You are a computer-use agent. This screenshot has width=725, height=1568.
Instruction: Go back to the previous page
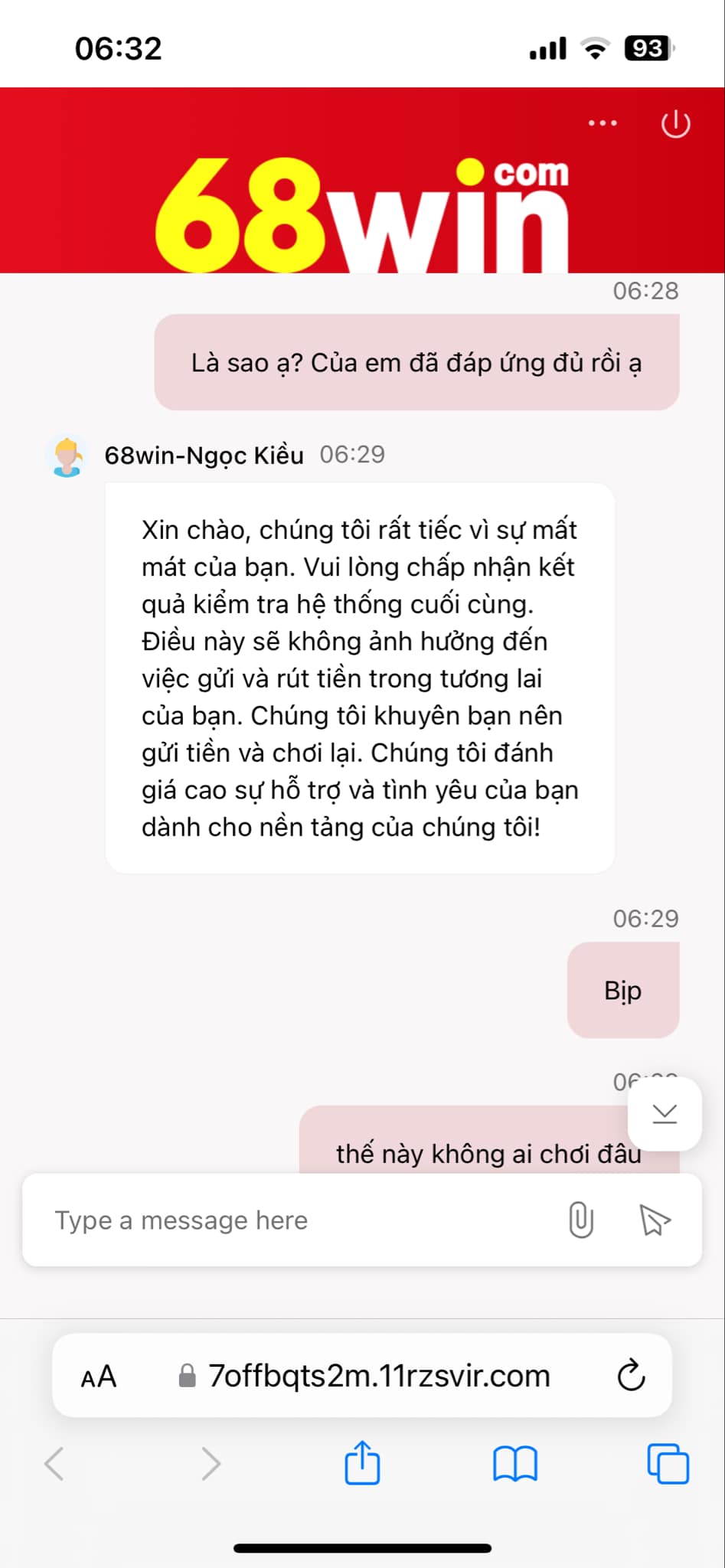point(54,1464)
